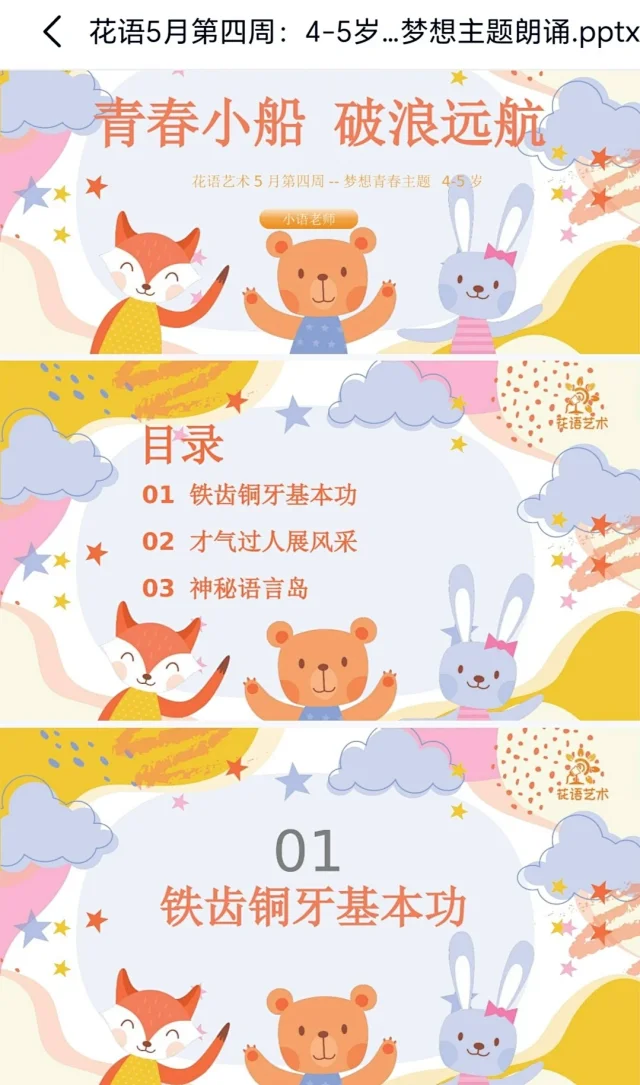Go back from the pptx preview

click(52, 33)
